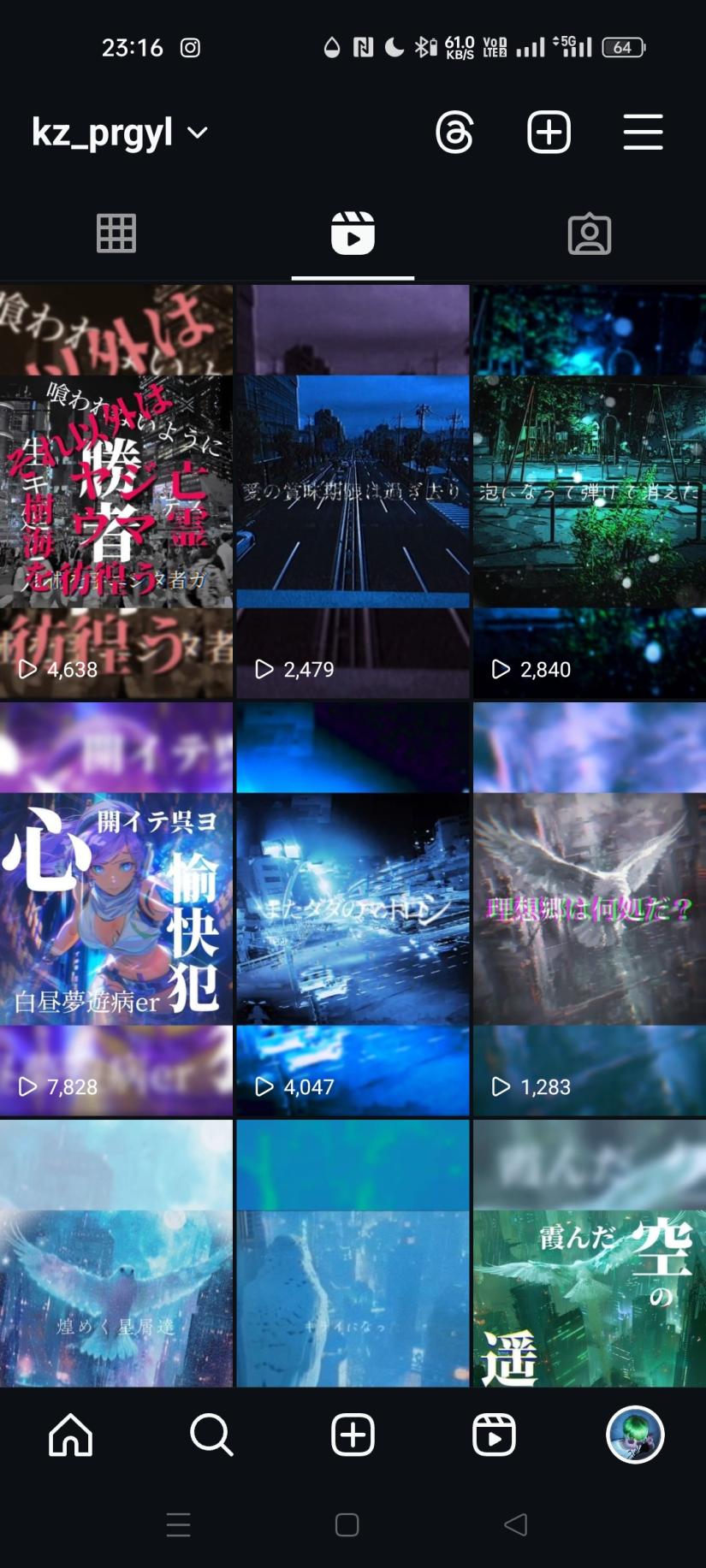Screen dimensions: 706x1568
Task: Switch to the posts grid tab
Action: pyautogui.click(x=116, y=234)
